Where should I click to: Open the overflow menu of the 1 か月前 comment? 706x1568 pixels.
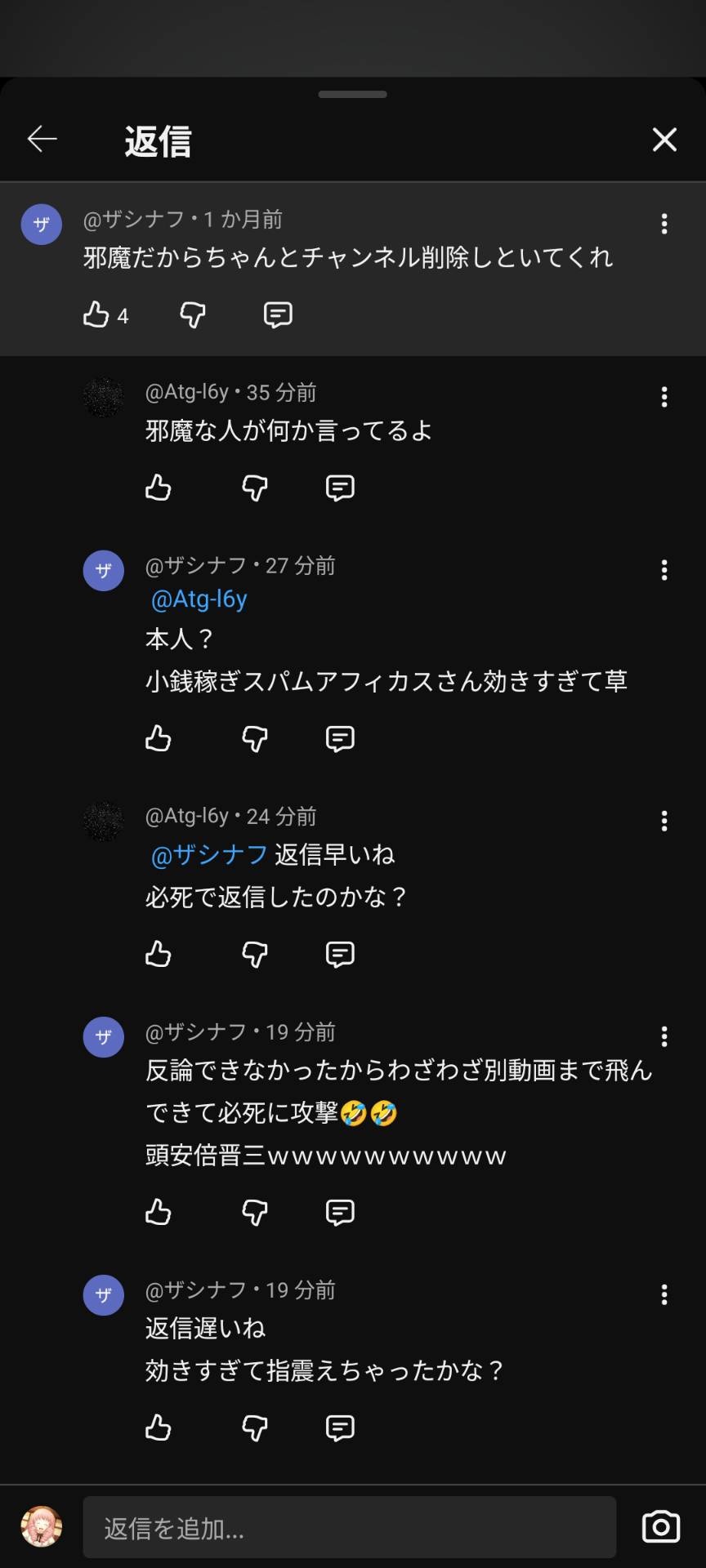coord(664,224)
